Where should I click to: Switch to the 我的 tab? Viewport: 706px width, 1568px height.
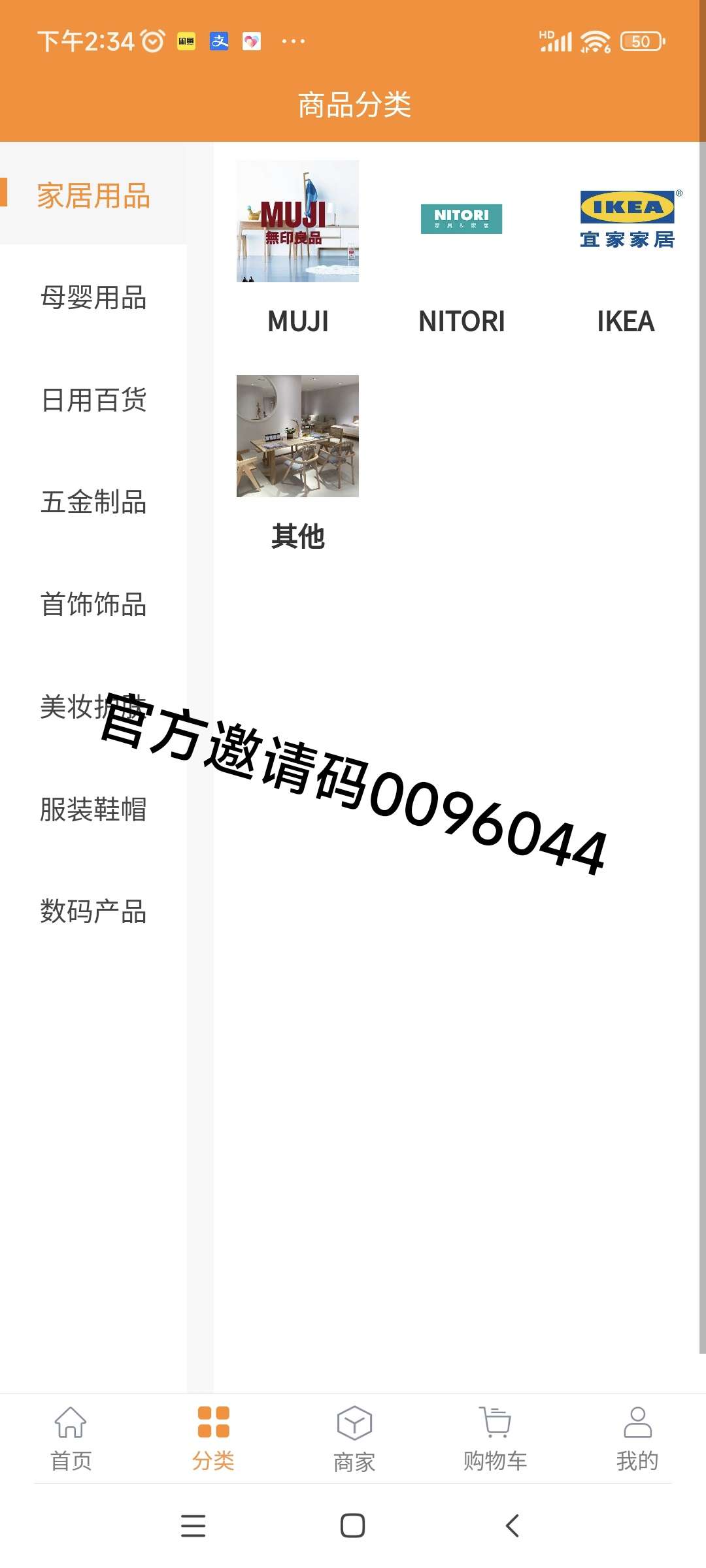(637, 1439)
